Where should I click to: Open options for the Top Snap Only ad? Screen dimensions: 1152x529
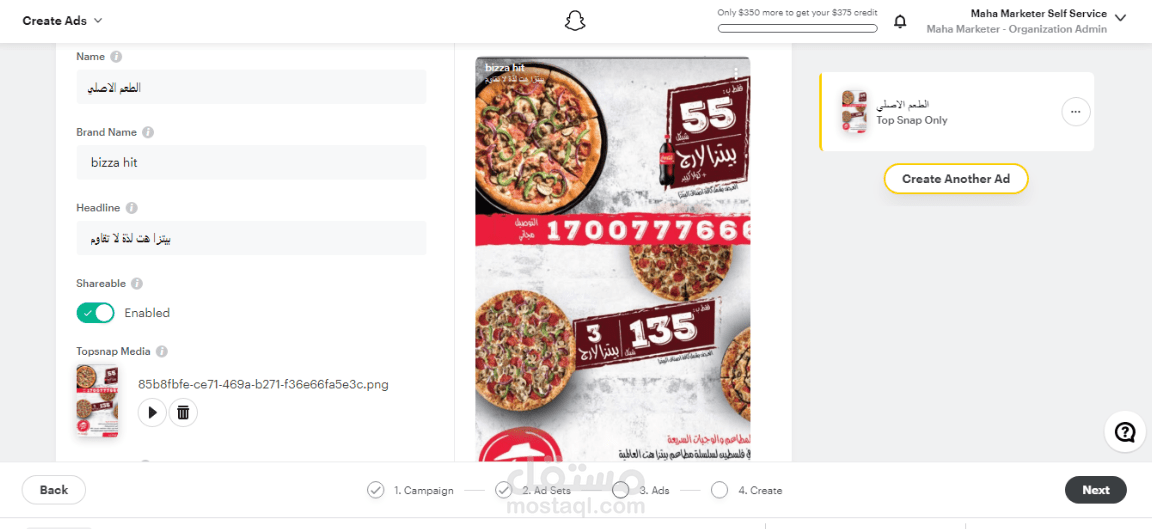click(1076, 112)
